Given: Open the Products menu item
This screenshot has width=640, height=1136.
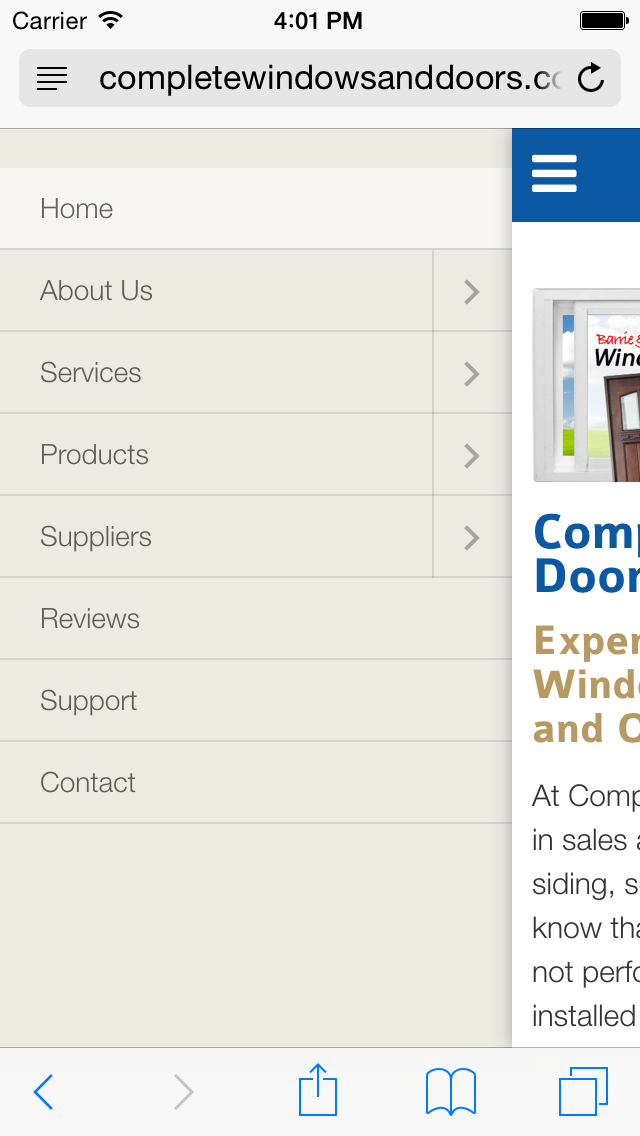Looking at the screenshot, I should coord(95,455).
